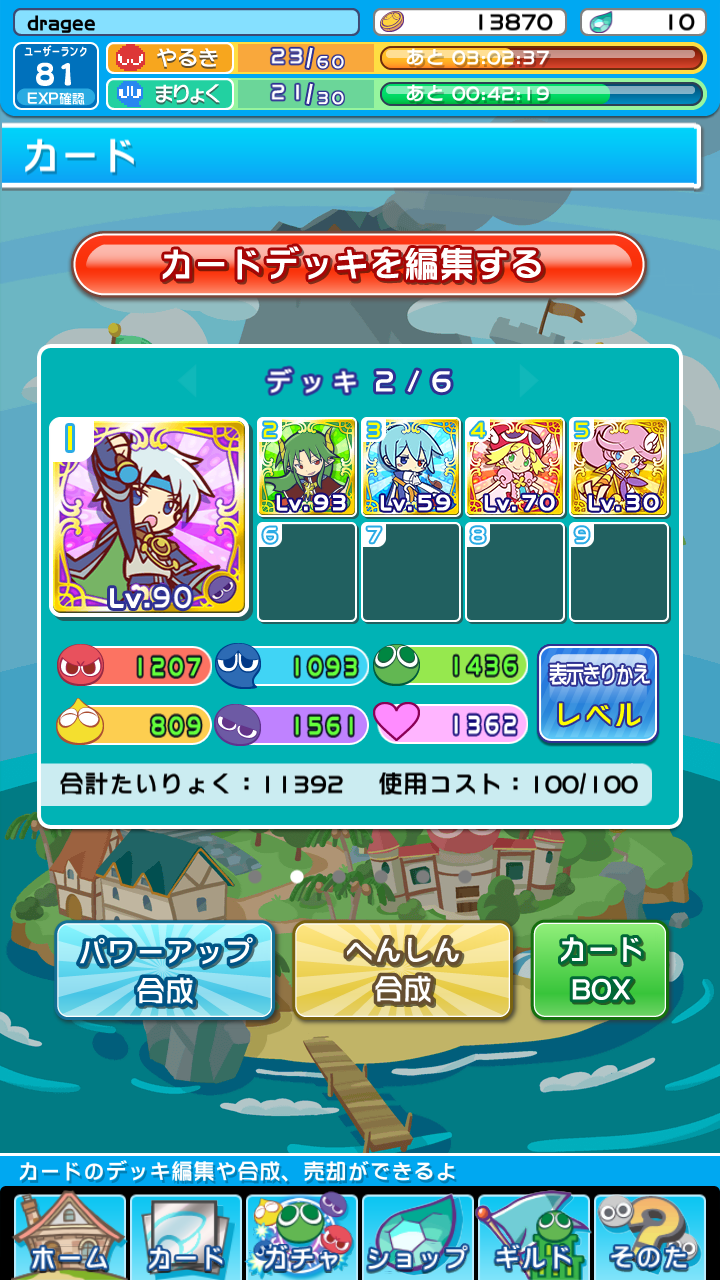This screenshot has height=1280, width=720.
Task: Select leader card Lv.90
Action: pyautogui.click(x=149, y=516)
